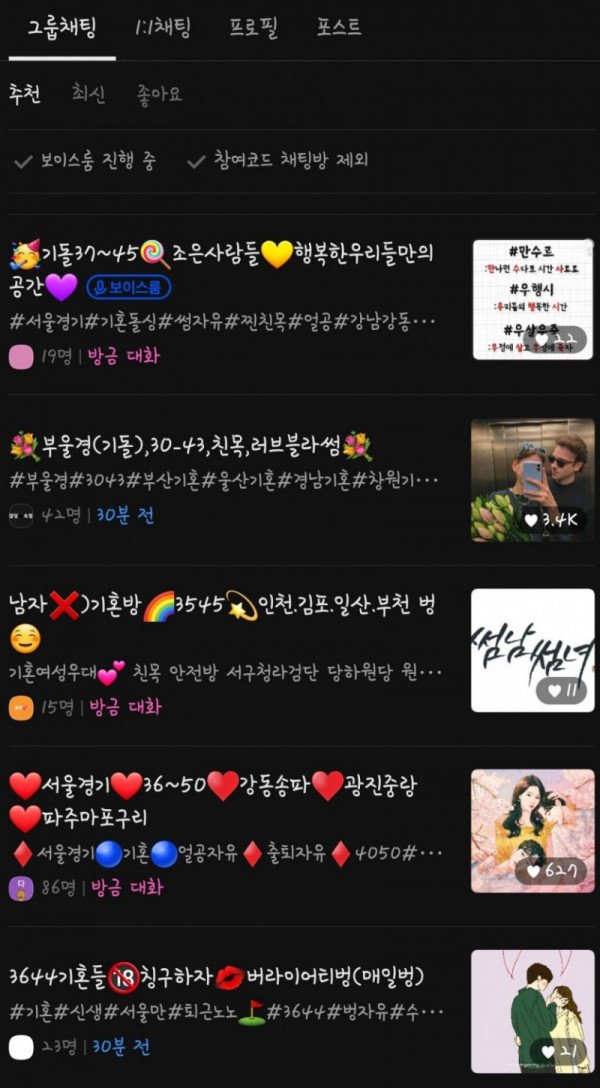Go to the 포스트 tab
This screenshot has height=1088, width=600.
click(x=339, y=28)
